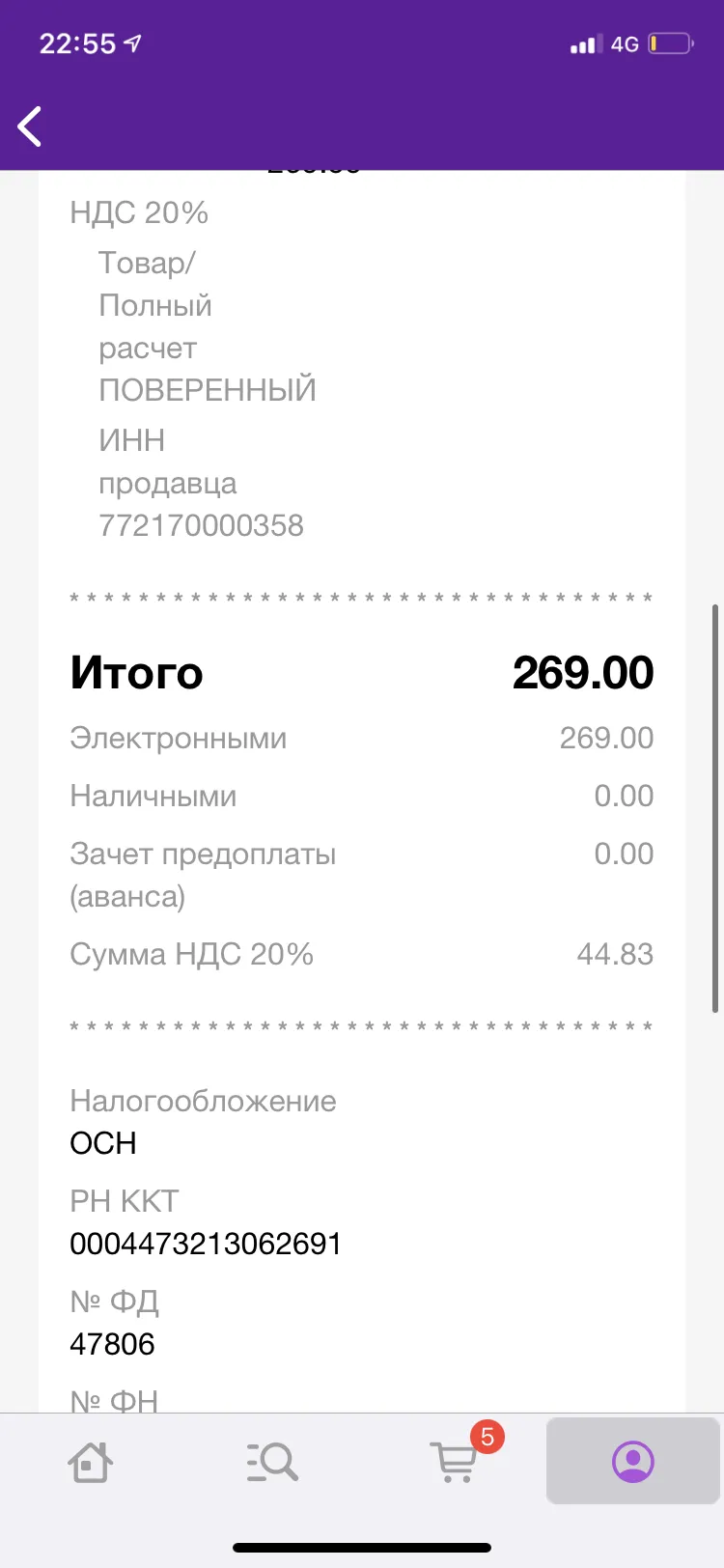Open the home tab
This screenshot has height=1568, width=724.
(x=91, y=1462)
